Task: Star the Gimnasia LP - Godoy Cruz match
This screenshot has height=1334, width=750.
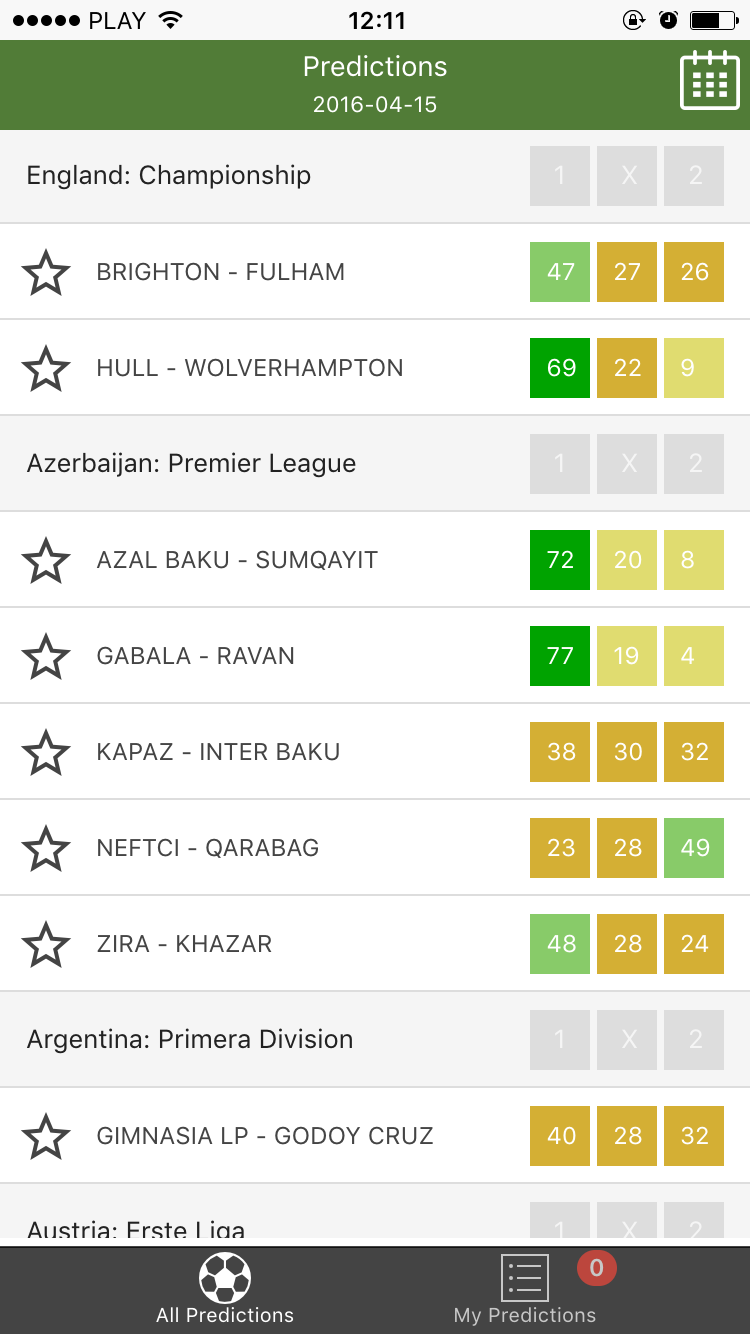Action: tap(46, 1136)
